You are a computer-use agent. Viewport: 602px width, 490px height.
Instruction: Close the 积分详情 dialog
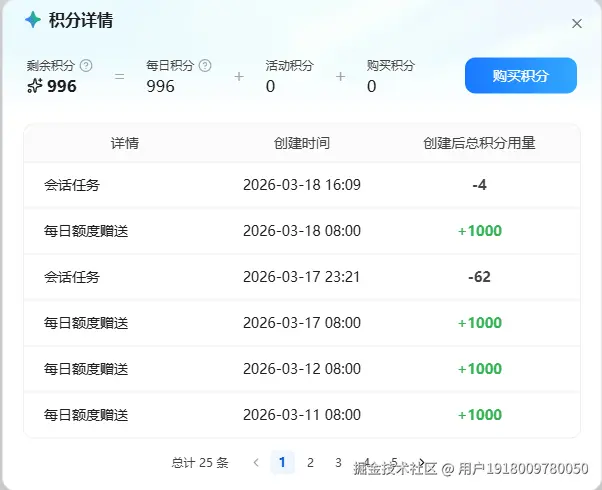point(577,23)
